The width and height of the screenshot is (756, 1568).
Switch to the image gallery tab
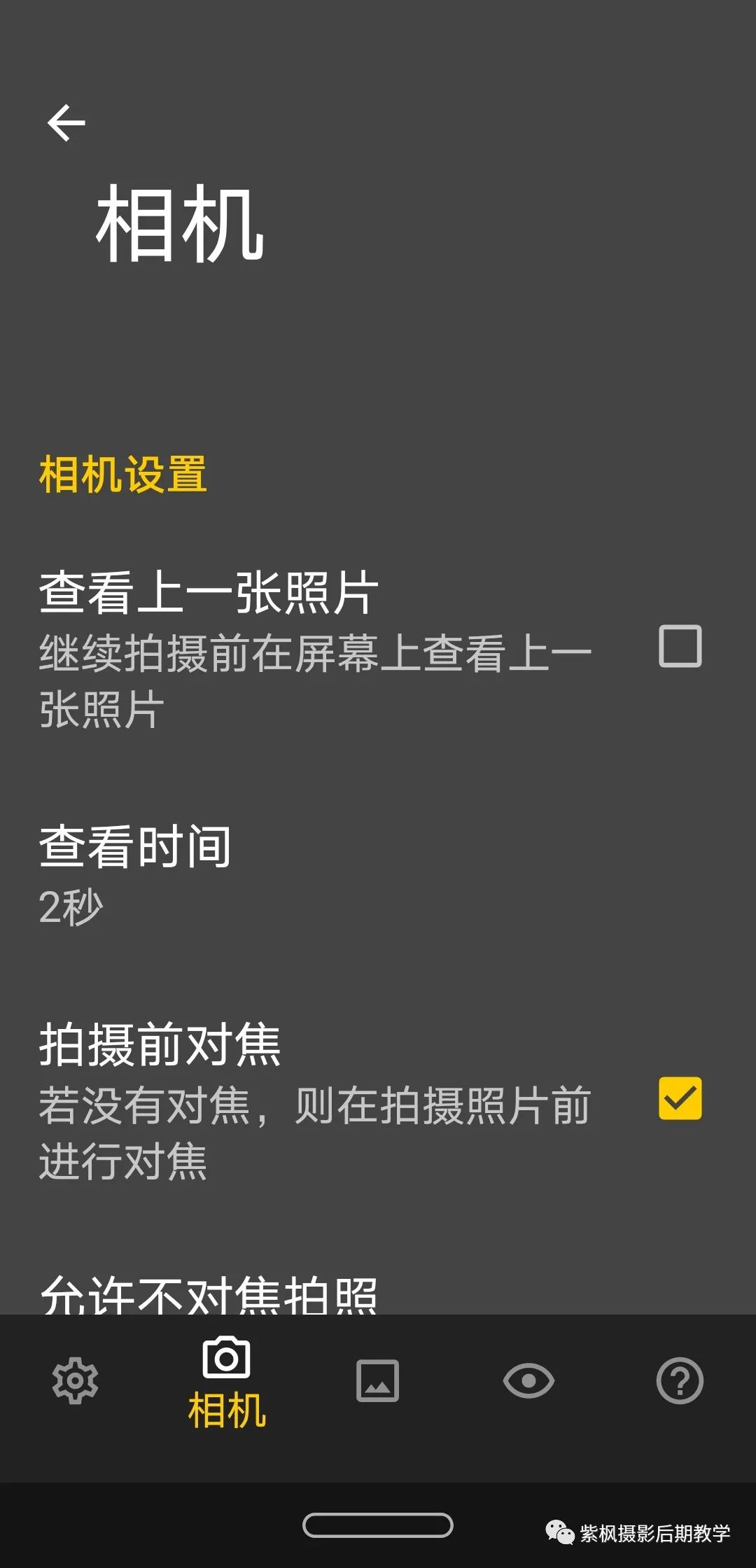(377, 1380)
